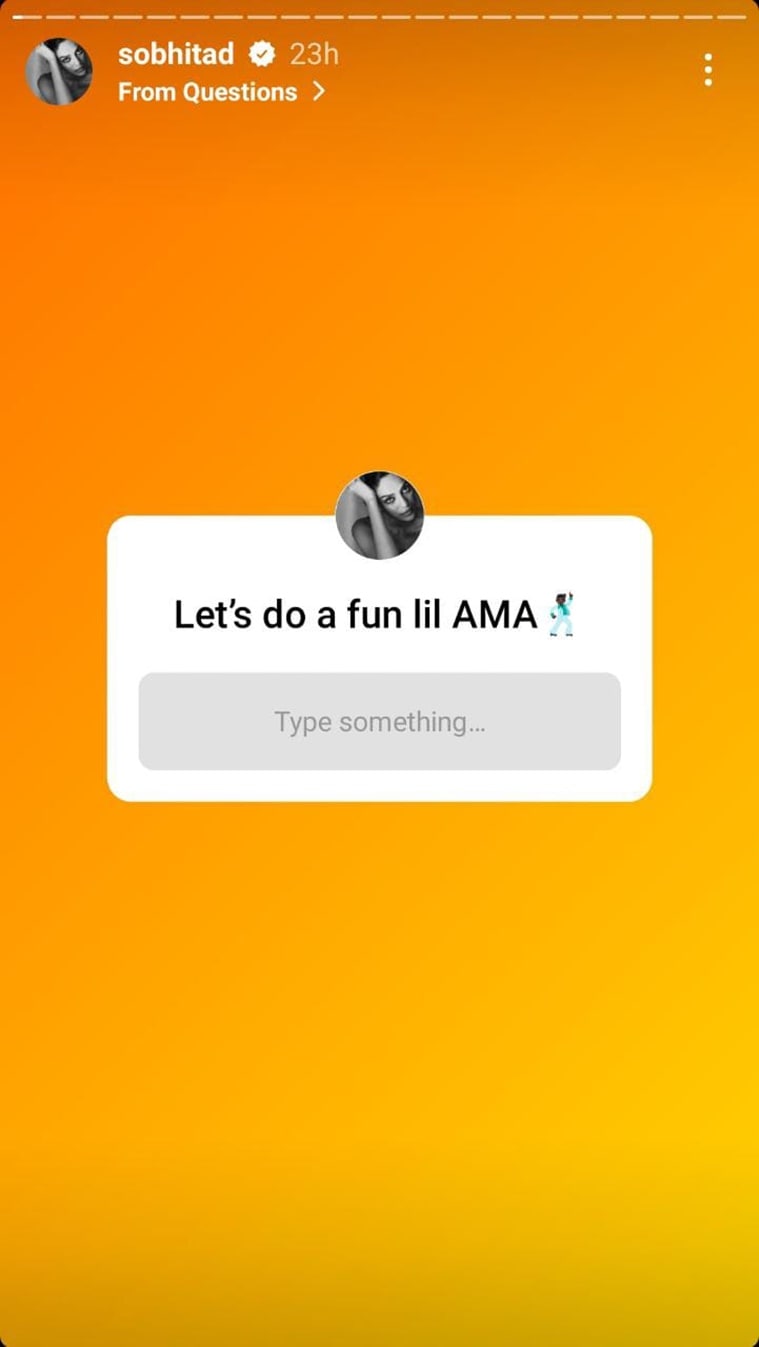Open the From Questions link
Viewport: 759px width, 1347px height.
pyautogui.click(x=222, y=92)
